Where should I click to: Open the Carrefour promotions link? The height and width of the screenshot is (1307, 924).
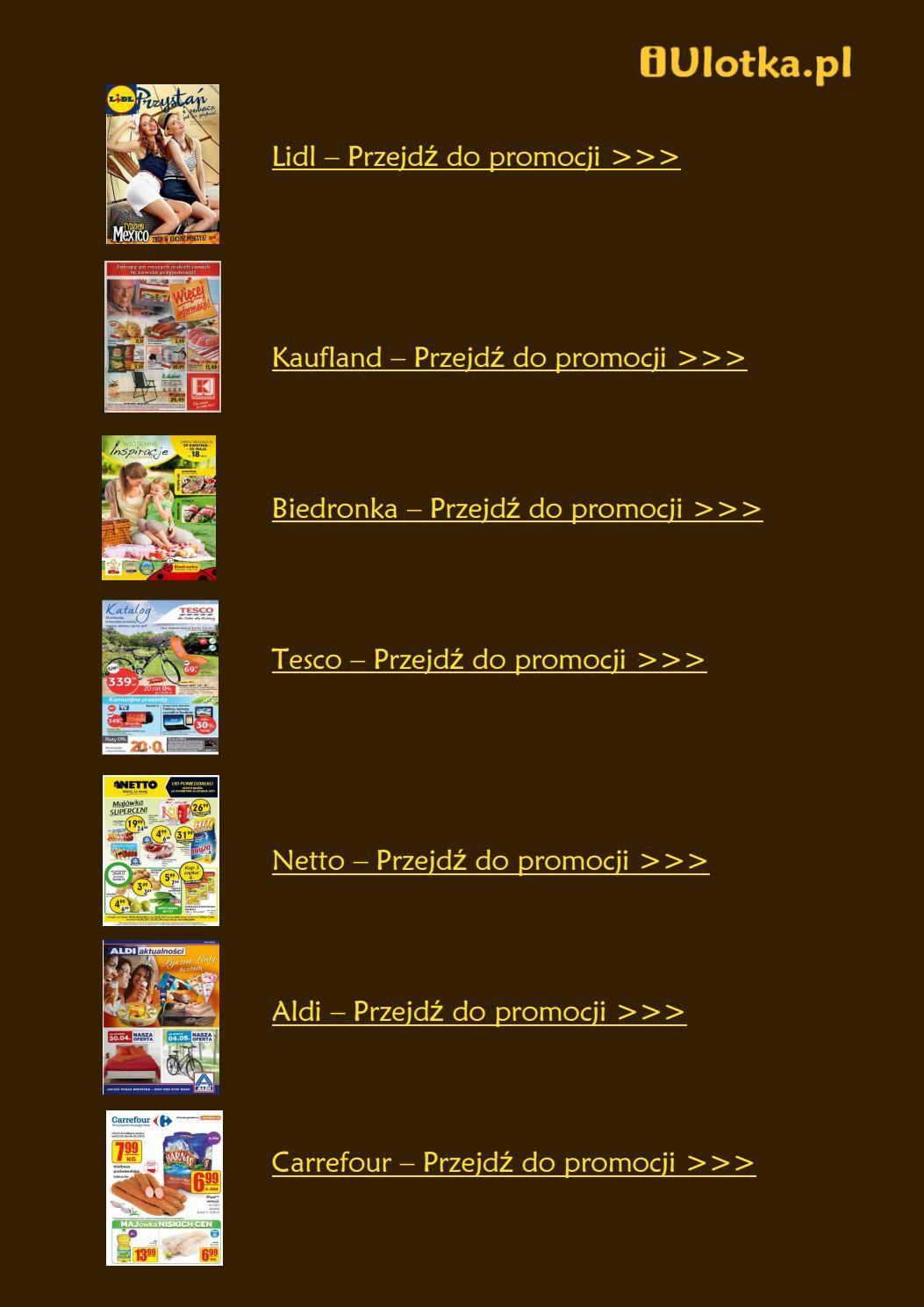(x=513, y=1163)
